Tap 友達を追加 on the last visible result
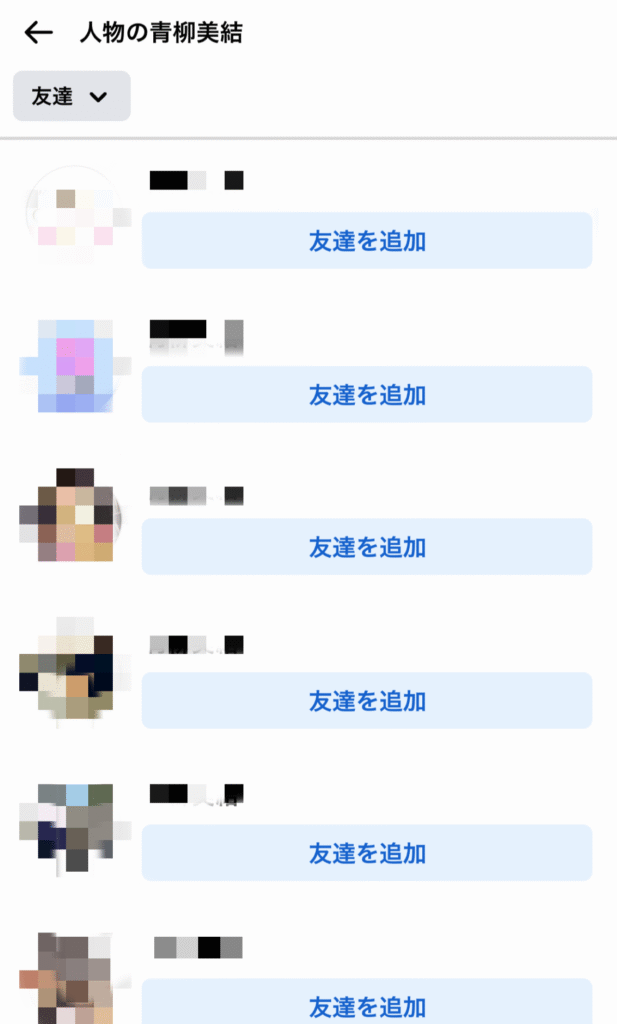Screen dimensions: 617x1024 pyautogui.click(x=367, y=1004)
